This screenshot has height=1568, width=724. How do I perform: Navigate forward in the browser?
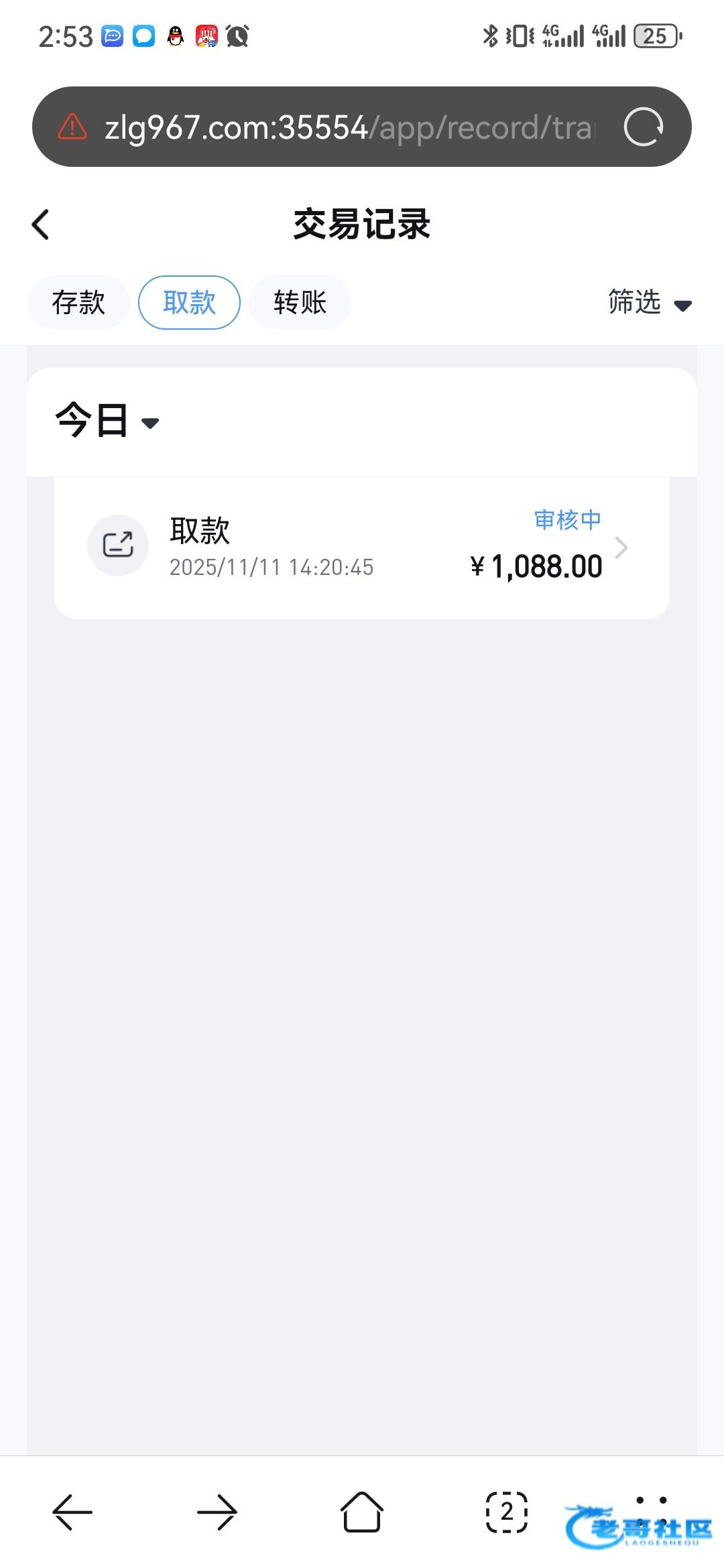click(x=217, y=1512)
